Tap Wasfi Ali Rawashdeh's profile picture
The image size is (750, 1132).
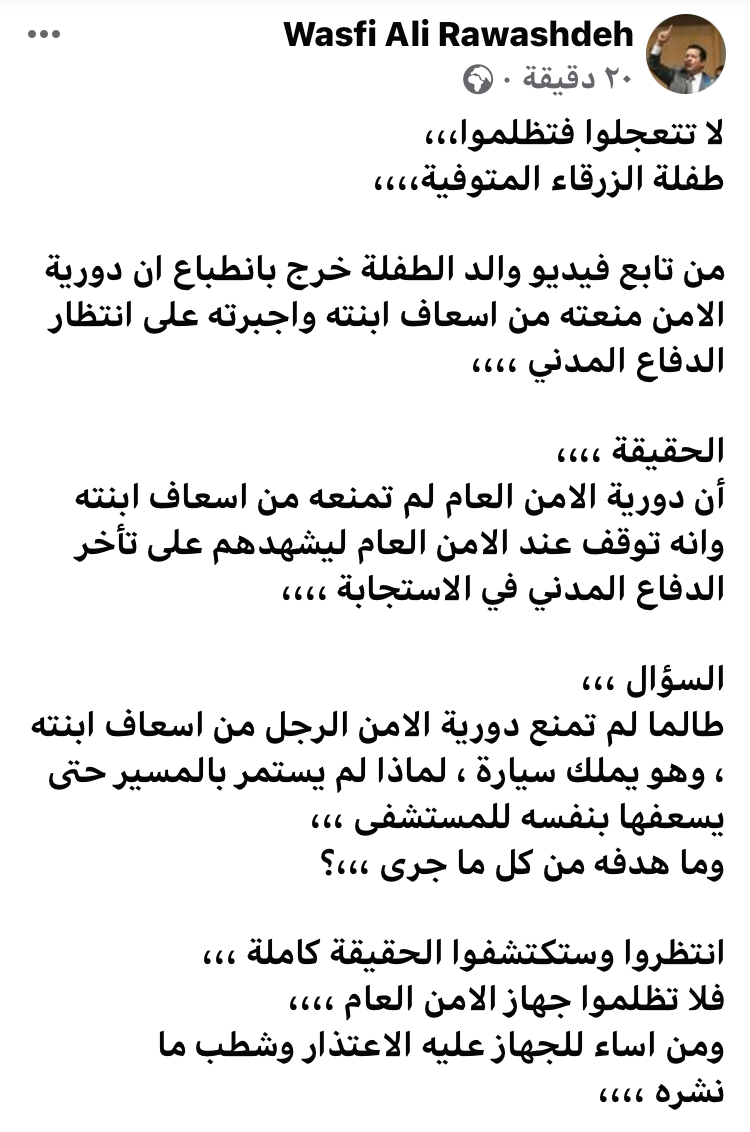[x=686, y=53]
